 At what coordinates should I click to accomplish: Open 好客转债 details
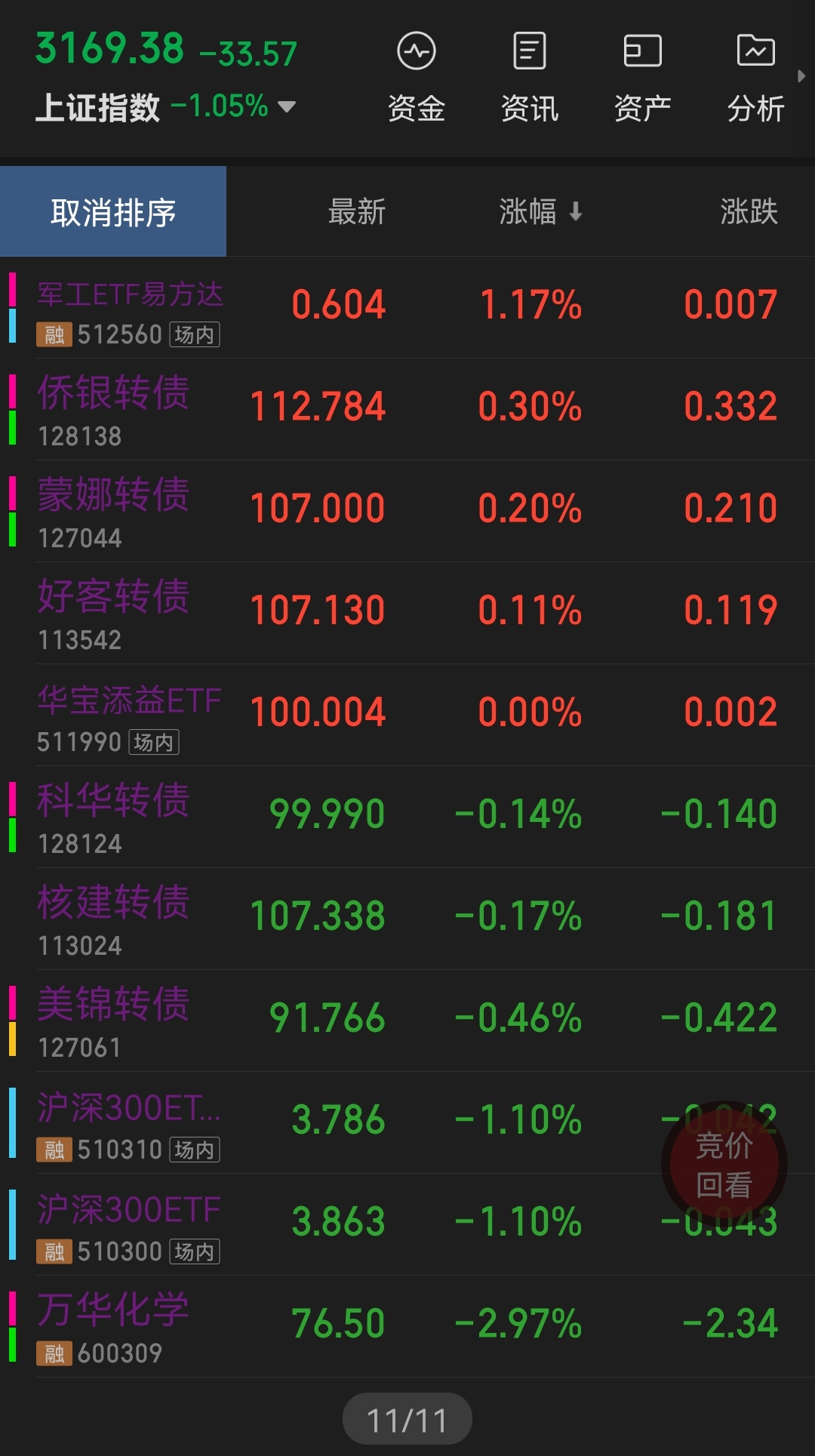(113, 613)
